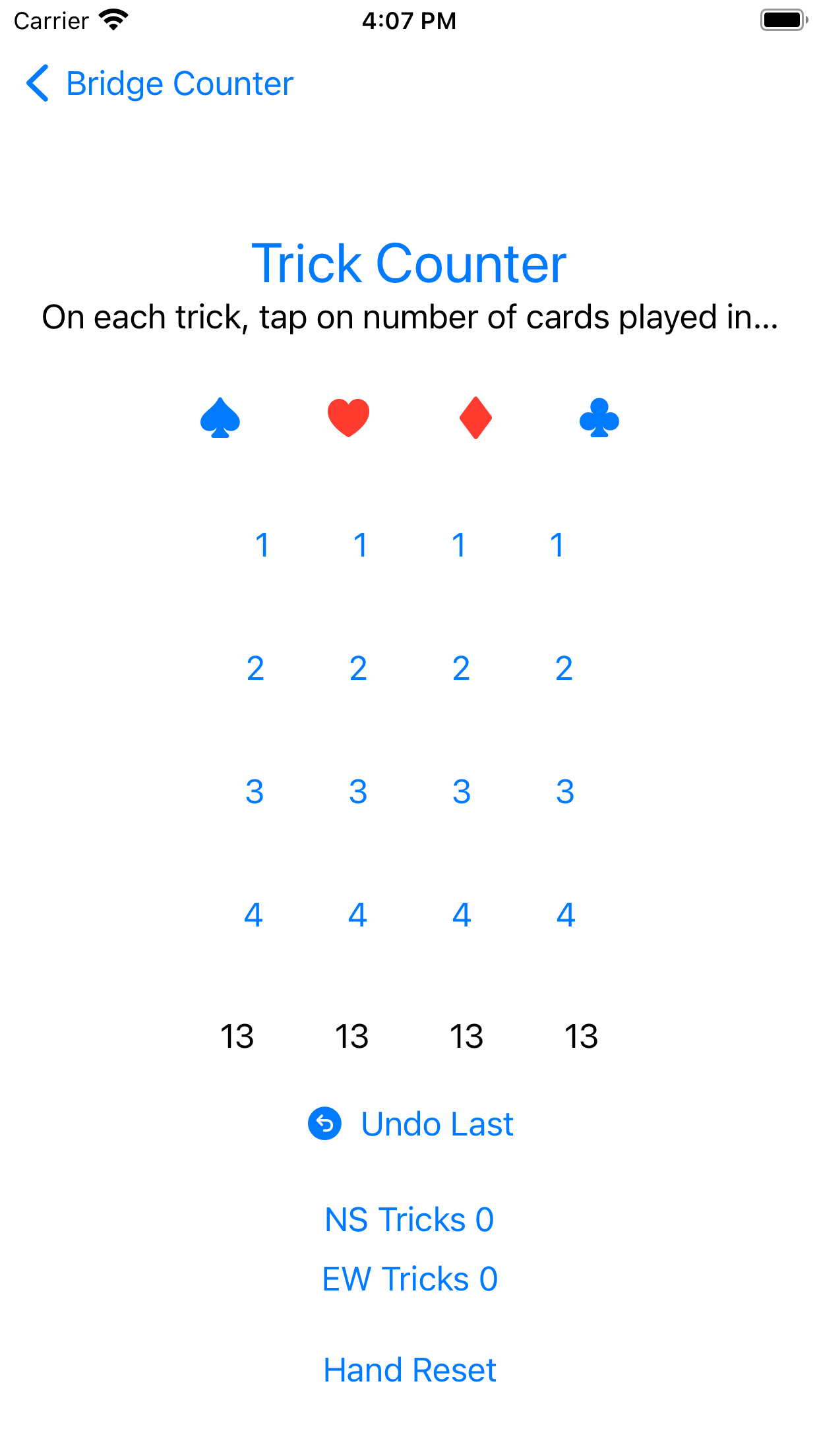Tap 4 in the hearts column
This screenshot has width=819, height=1456.
pos(357,915)
